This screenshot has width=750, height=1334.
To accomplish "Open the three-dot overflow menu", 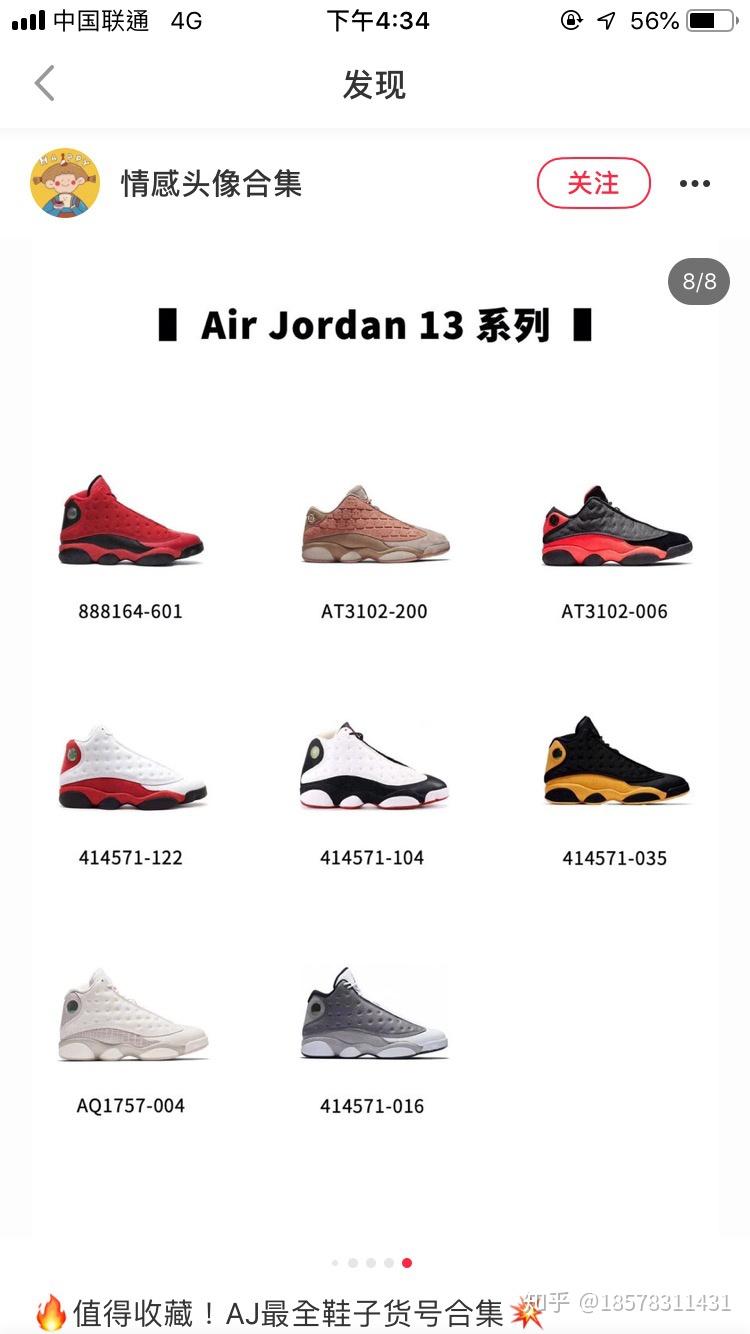I will [694, 184].
